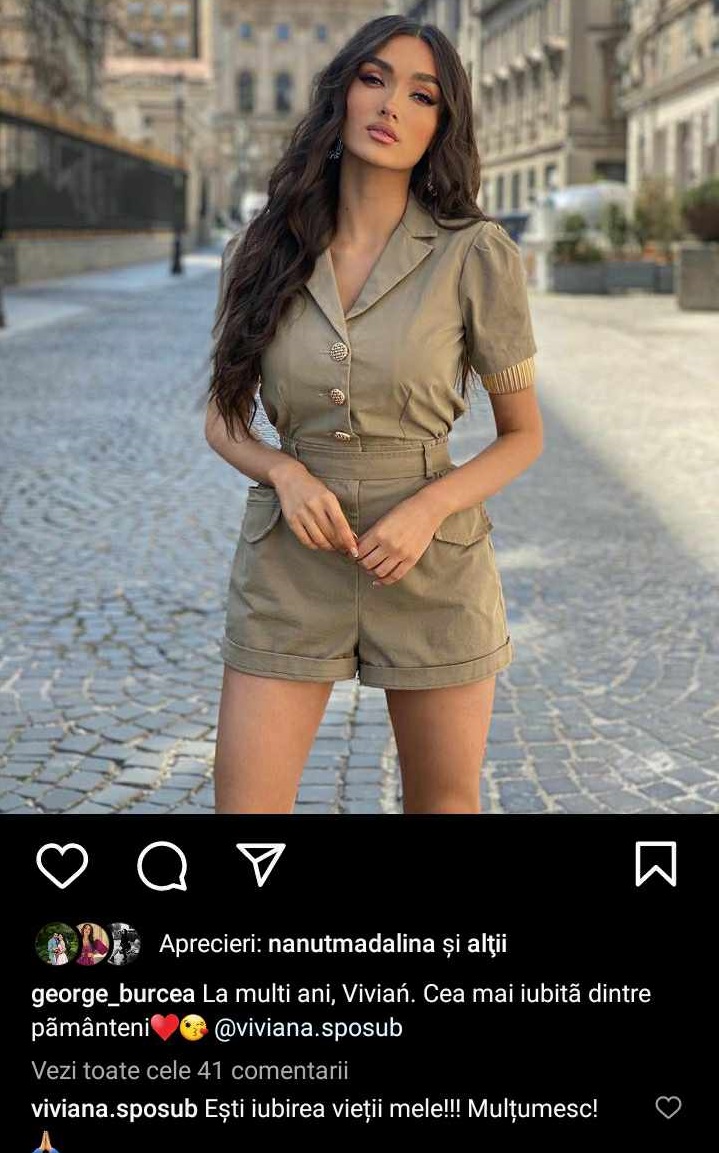This screenshot has width=719, height=1153.
Task: Open the @viviana.sposub mention
Action: [309, 1028]
